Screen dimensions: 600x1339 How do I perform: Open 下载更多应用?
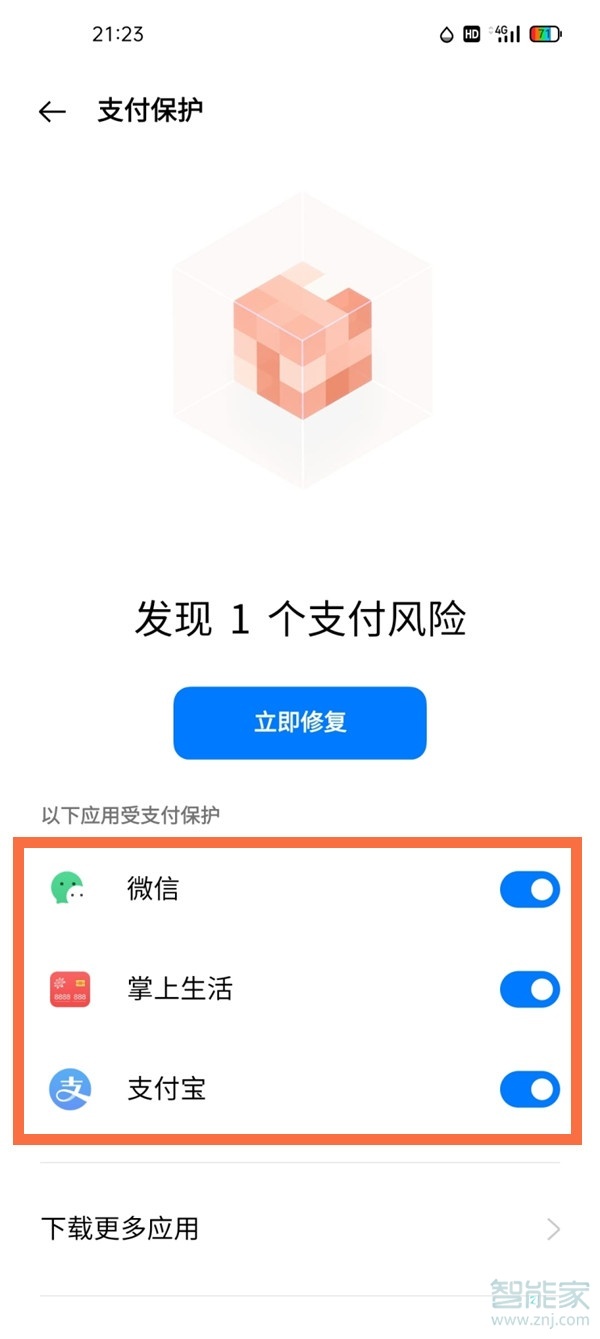(300, 1228)
